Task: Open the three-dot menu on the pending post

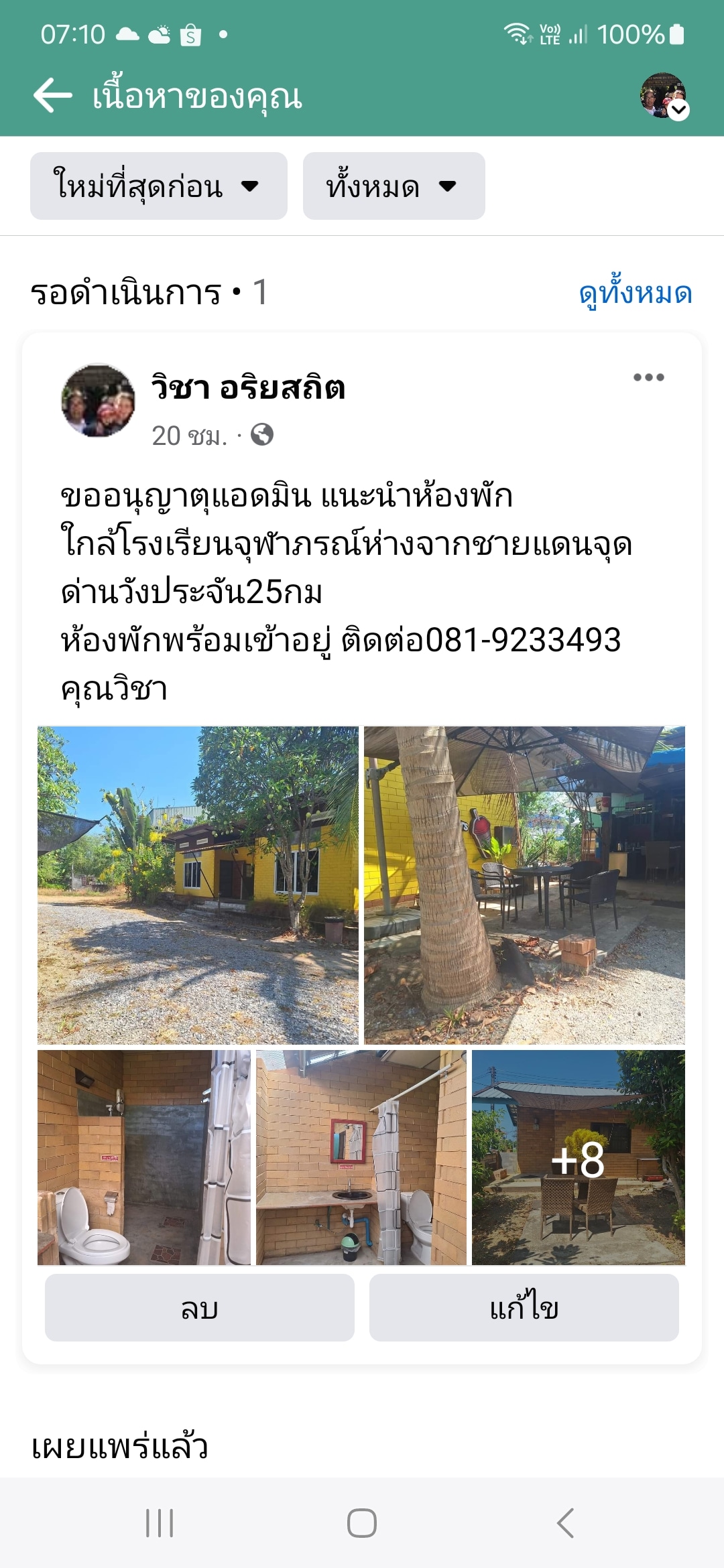Action: tap(648, 377)
